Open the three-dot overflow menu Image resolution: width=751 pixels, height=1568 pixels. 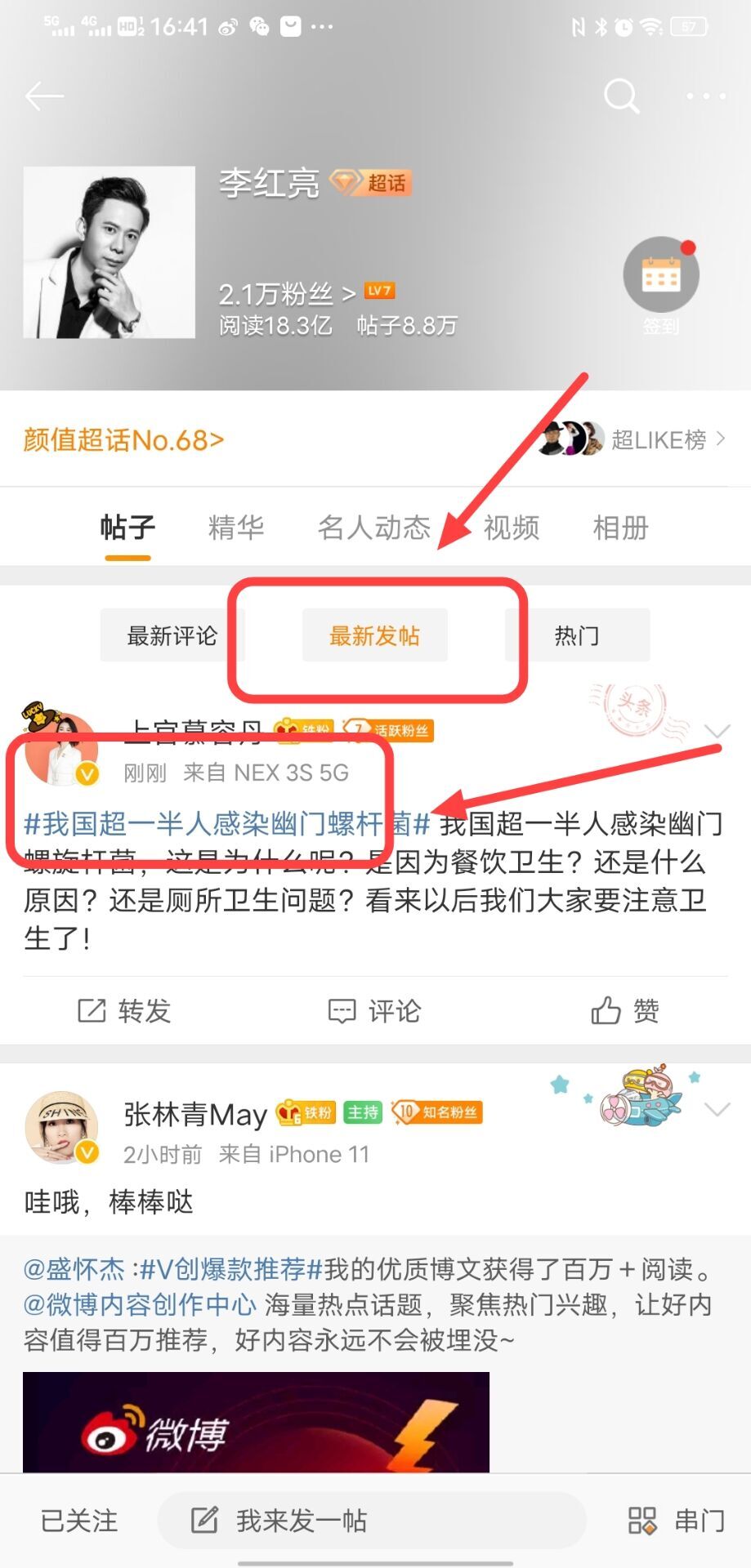pos(706,96)
